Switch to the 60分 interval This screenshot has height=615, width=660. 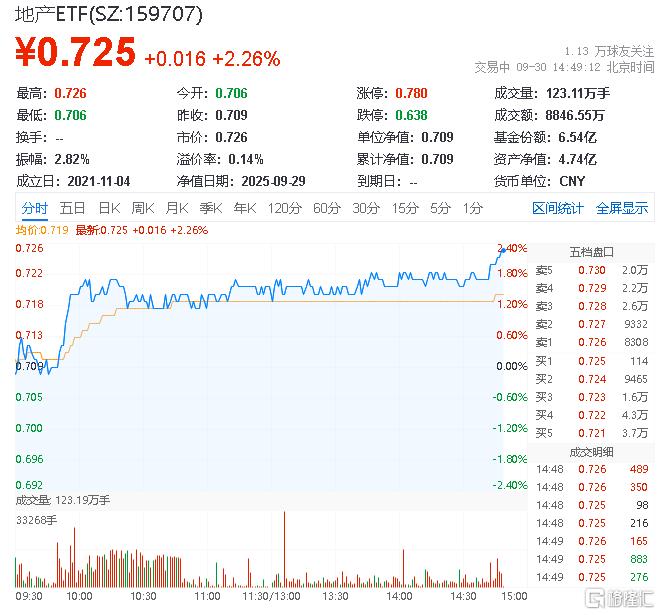click(x=327, y=208)
